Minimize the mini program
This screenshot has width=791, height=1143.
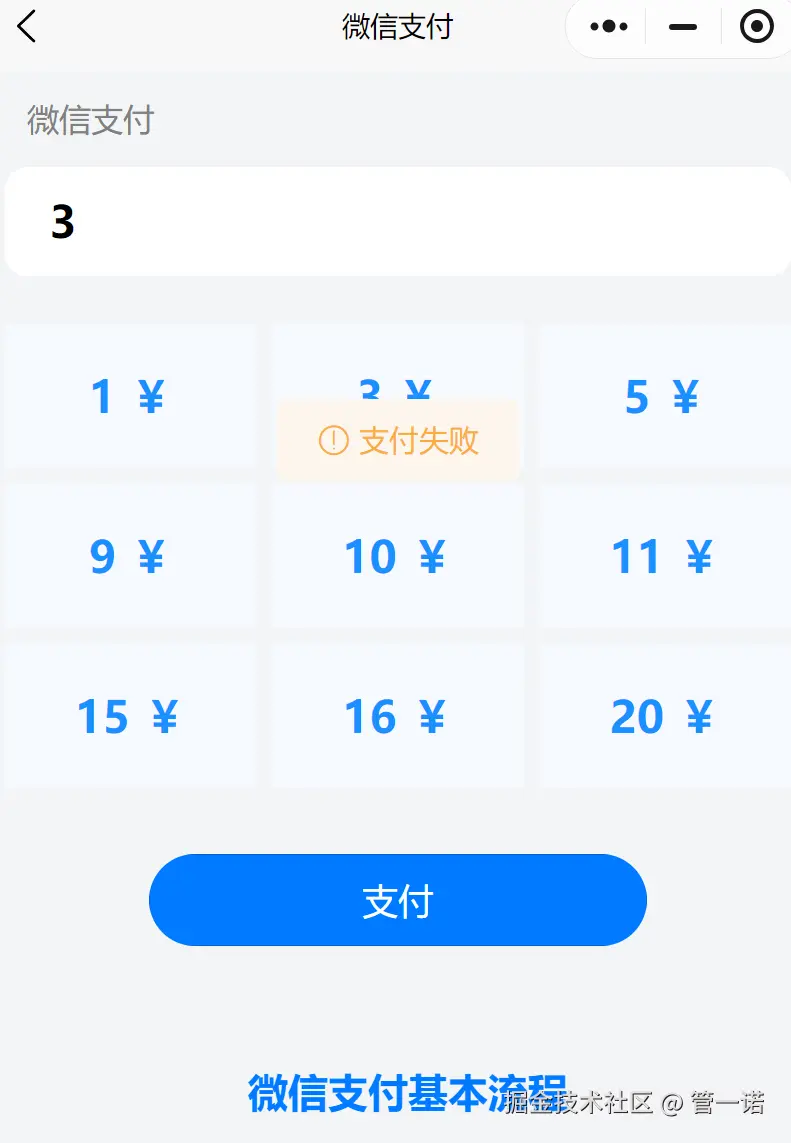pos(683,27)
